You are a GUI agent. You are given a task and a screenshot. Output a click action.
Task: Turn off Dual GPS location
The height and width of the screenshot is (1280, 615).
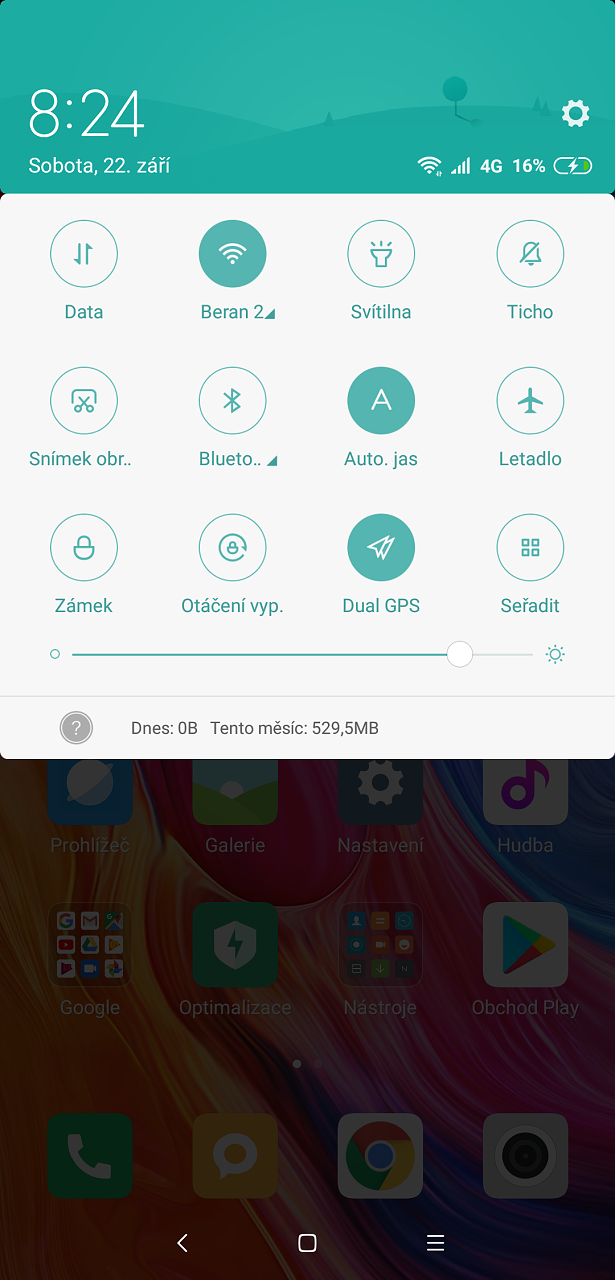click(381, 548)
